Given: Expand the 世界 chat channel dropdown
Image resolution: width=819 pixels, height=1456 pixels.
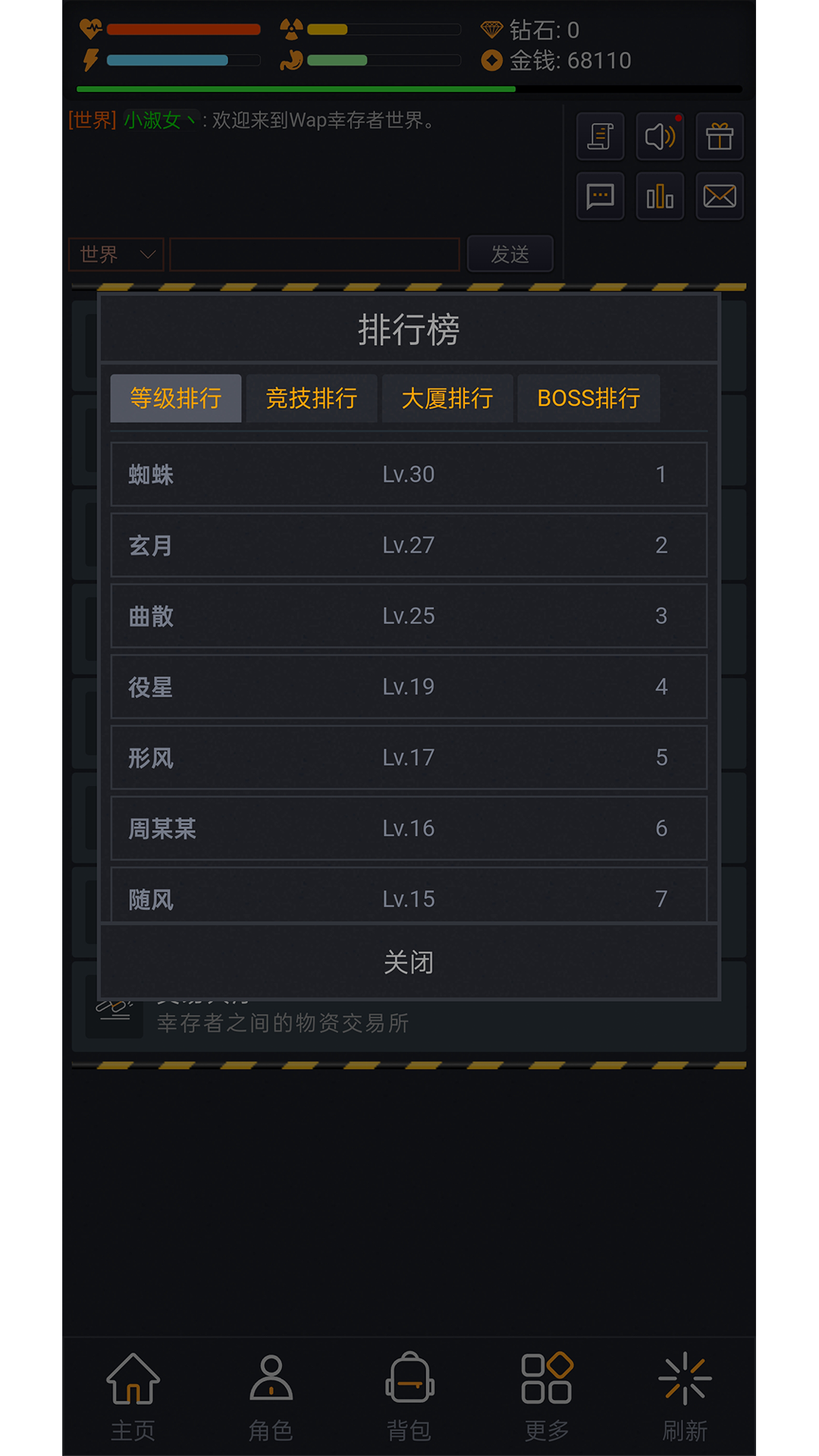Looking at the screenshot, I should pyautogui.click(x=115, y=254).
